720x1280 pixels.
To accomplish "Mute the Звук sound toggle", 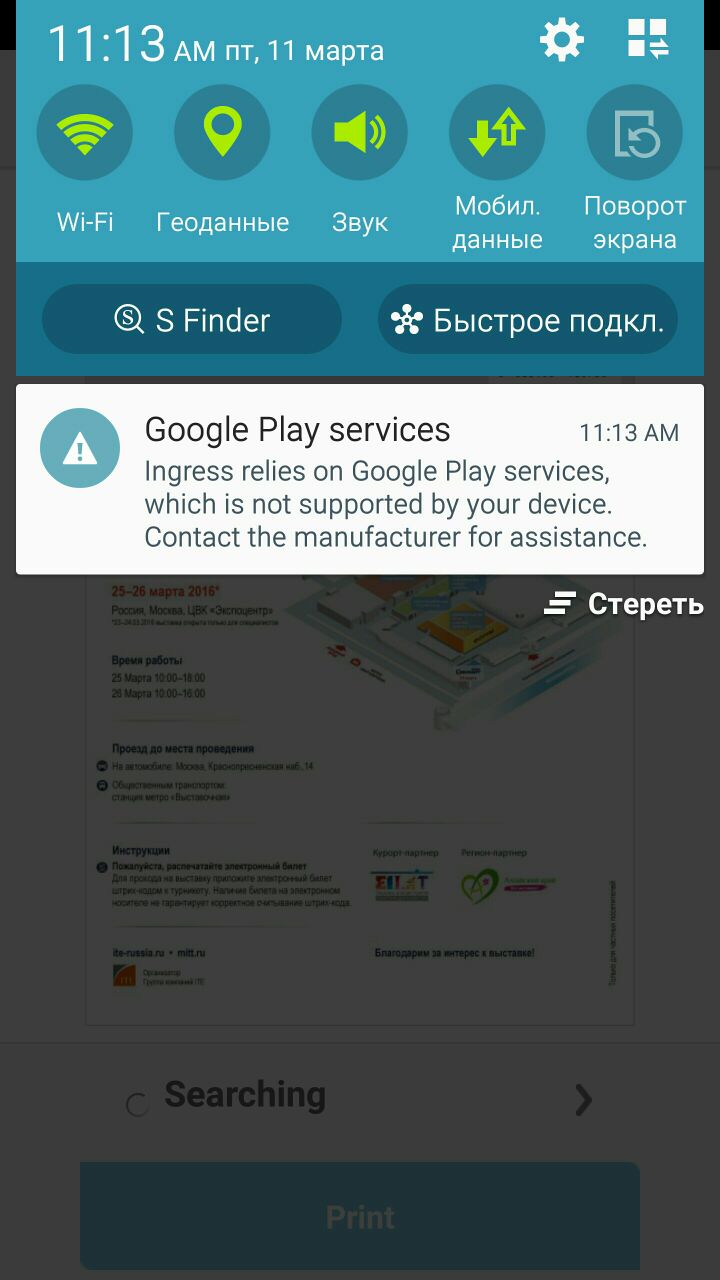I will point(359,133).
